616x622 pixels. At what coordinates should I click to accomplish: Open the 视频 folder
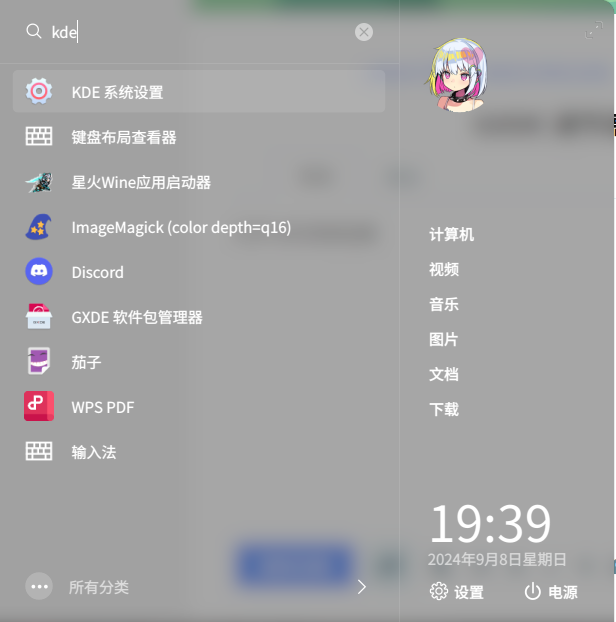point(444,269)
